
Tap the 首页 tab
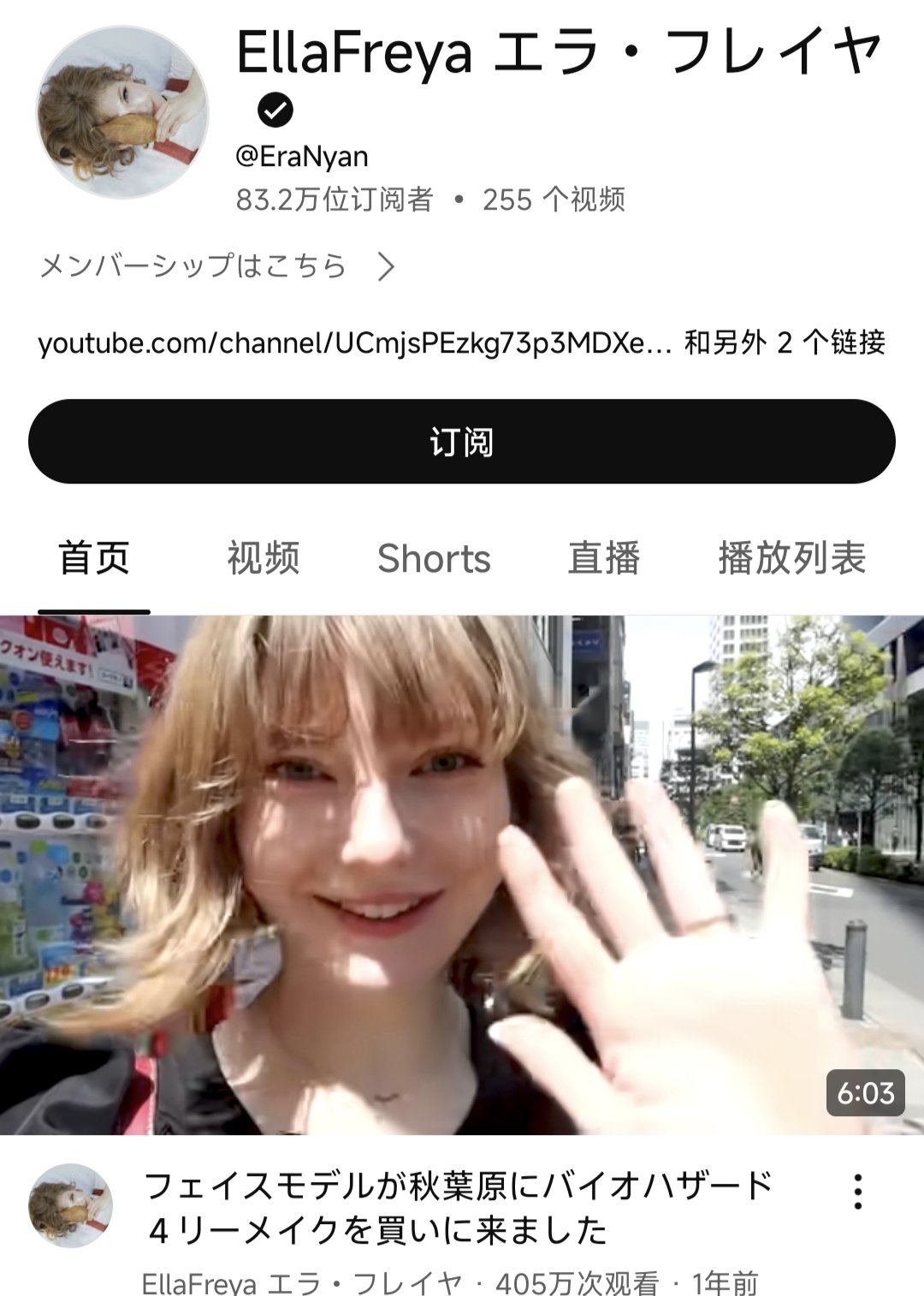[x=94, y=559]
